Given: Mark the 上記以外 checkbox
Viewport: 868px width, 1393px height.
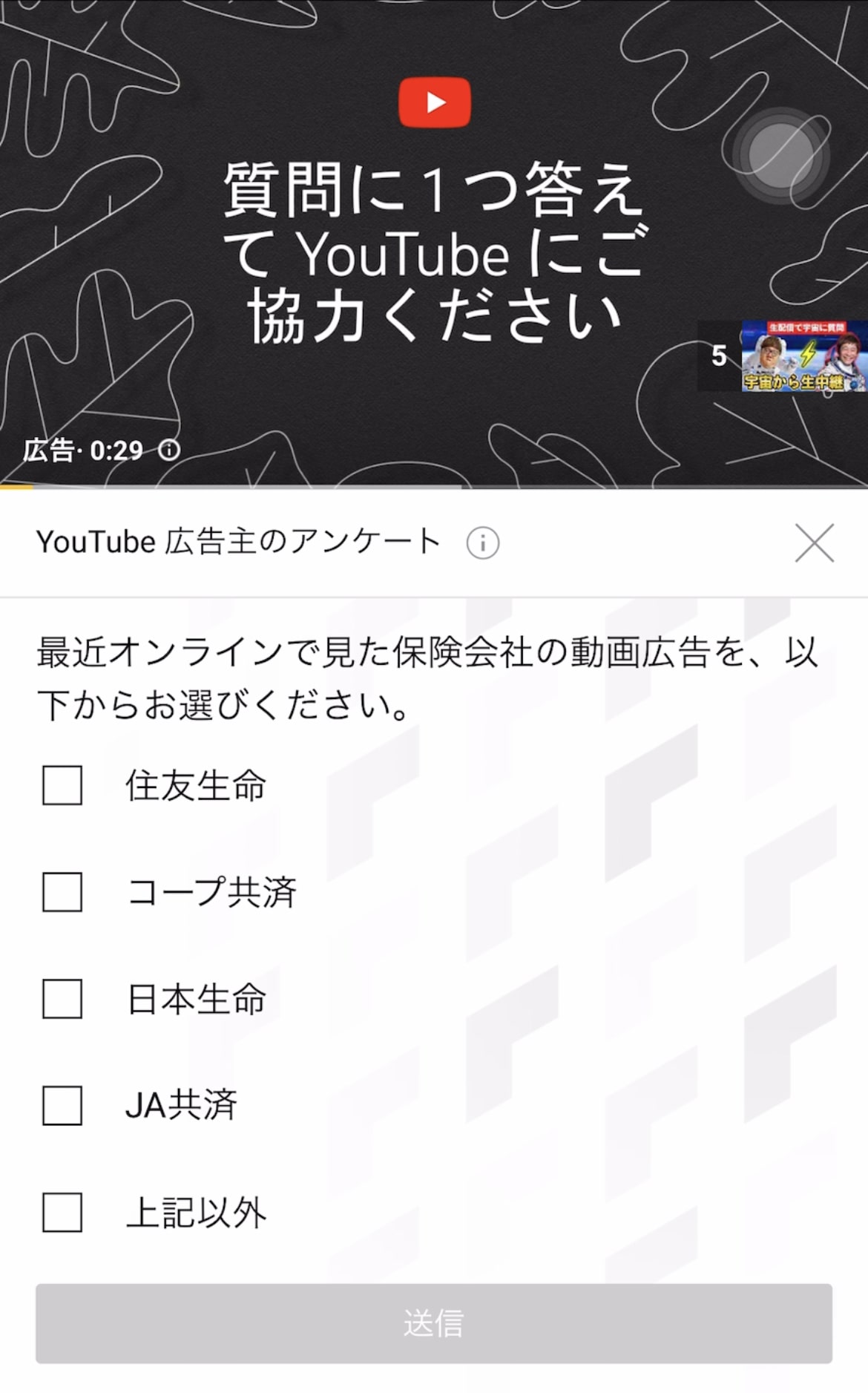Looking at the screenshot, I should [x=62, y=1213].
